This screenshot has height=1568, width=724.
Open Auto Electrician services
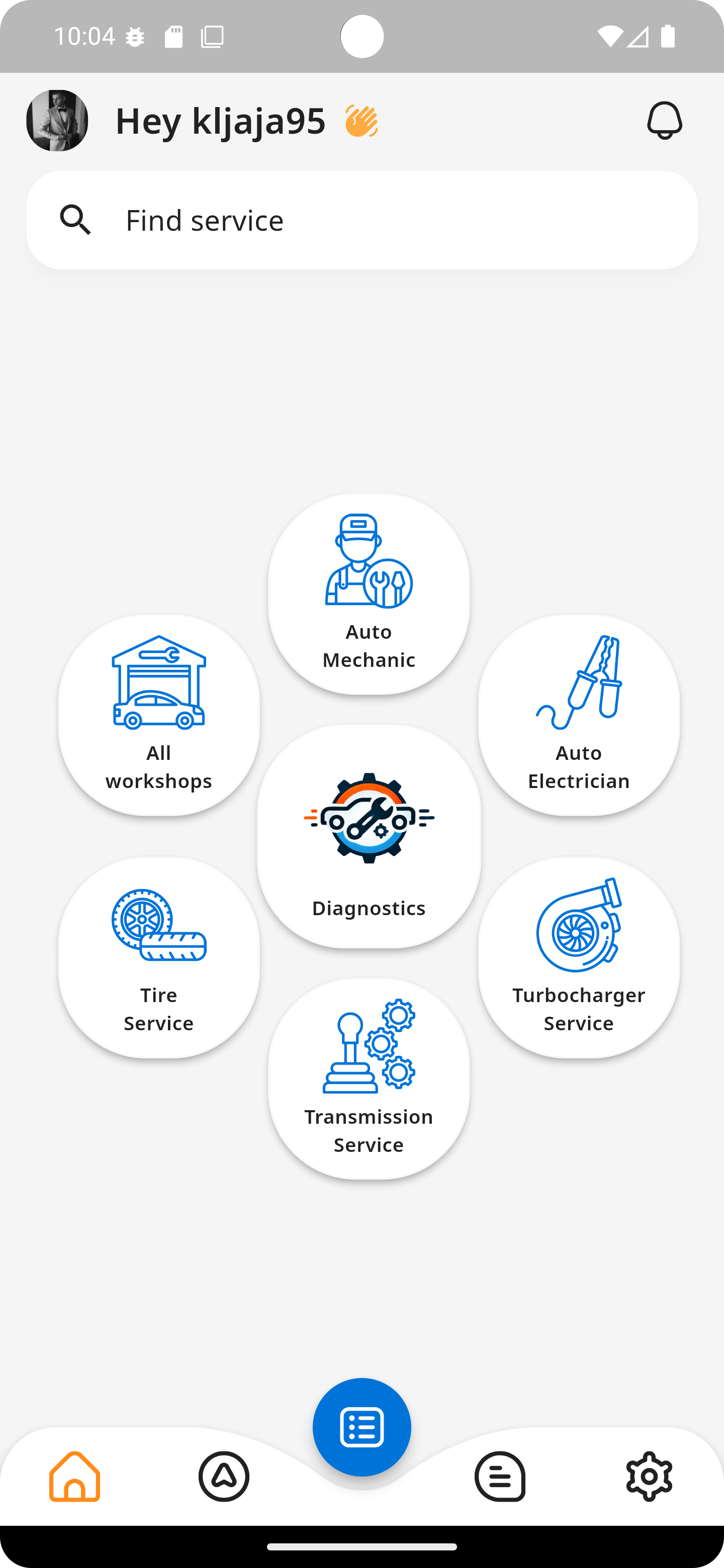(x=579, y=715)
